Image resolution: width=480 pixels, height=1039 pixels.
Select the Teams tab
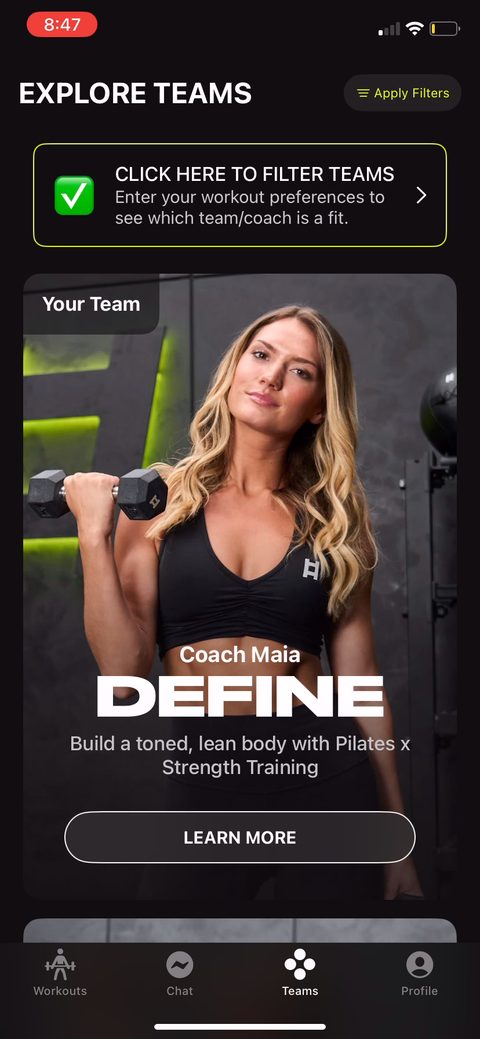[x=300, y=973]
